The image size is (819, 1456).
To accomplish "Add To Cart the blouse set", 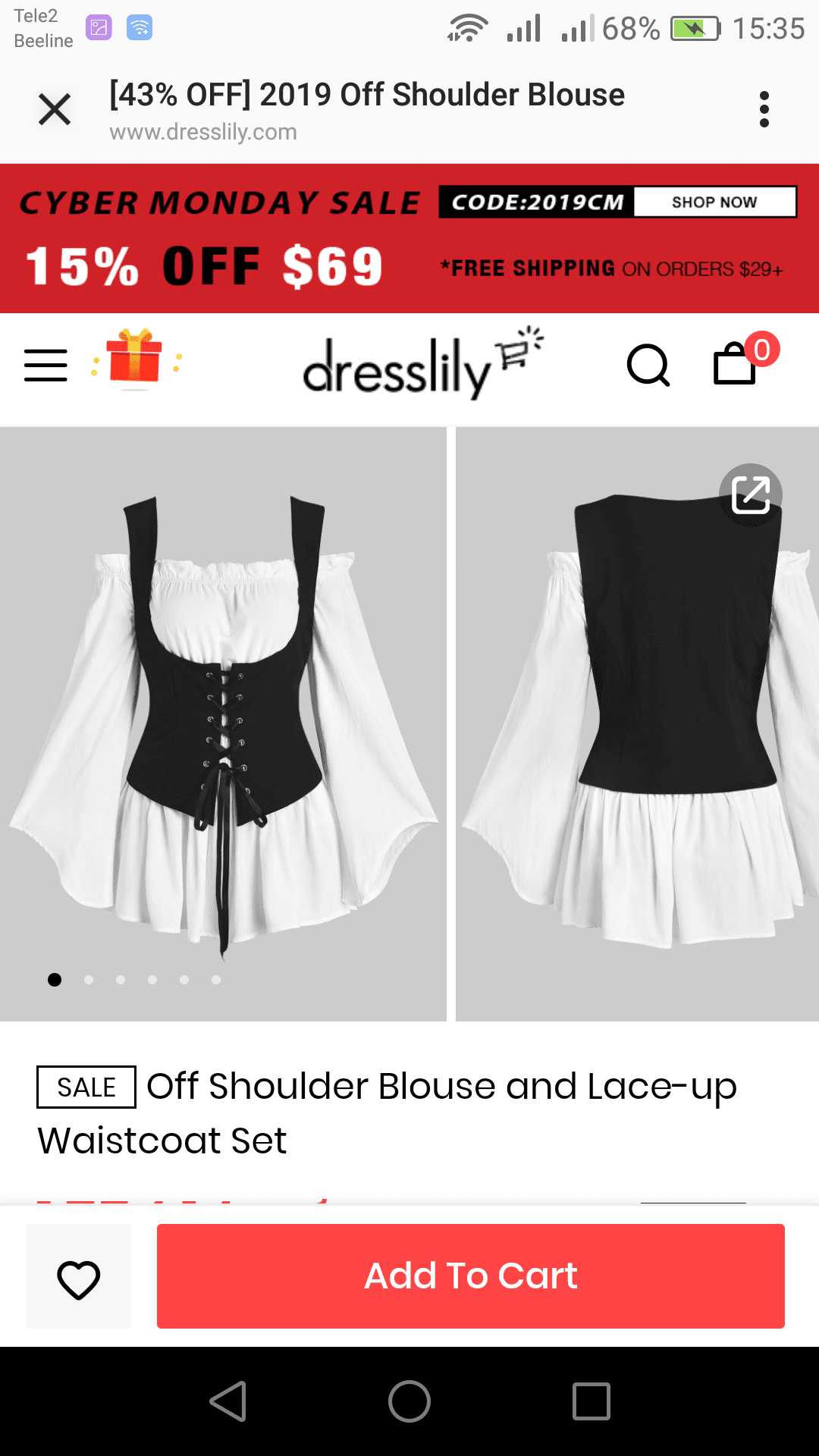I will click(470, 1276).
